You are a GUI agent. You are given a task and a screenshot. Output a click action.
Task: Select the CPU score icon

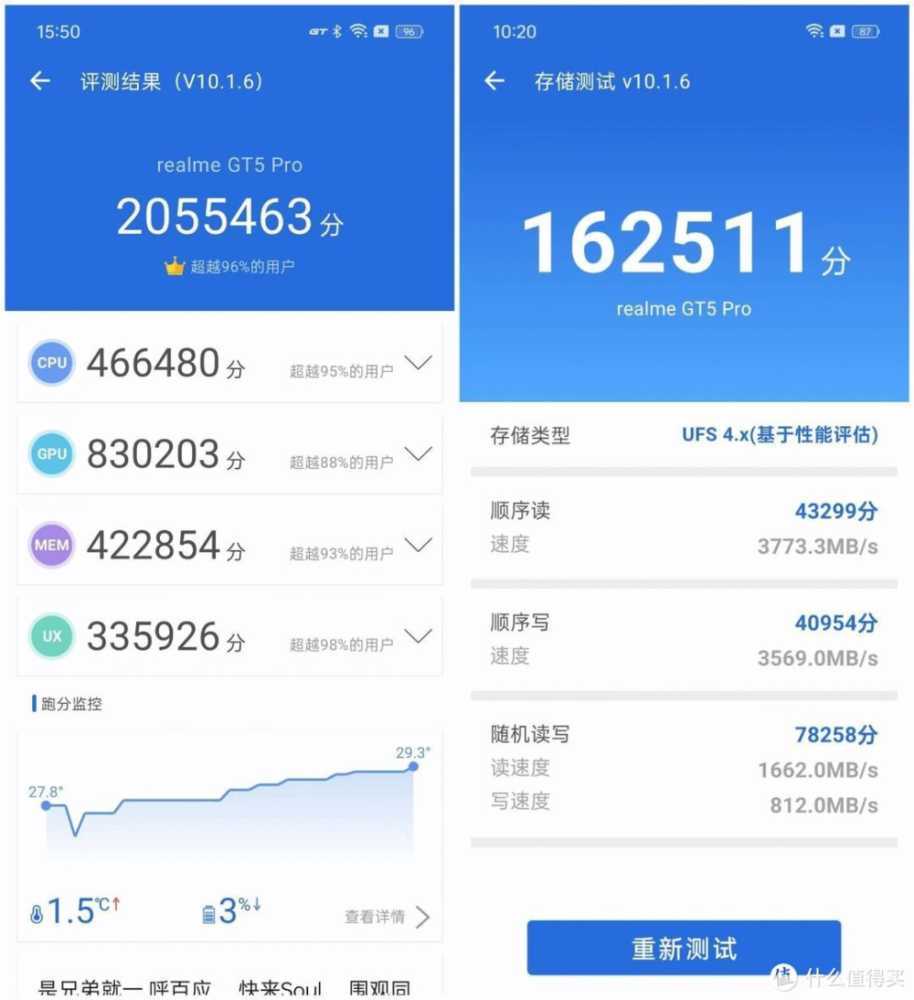(51, 362)
